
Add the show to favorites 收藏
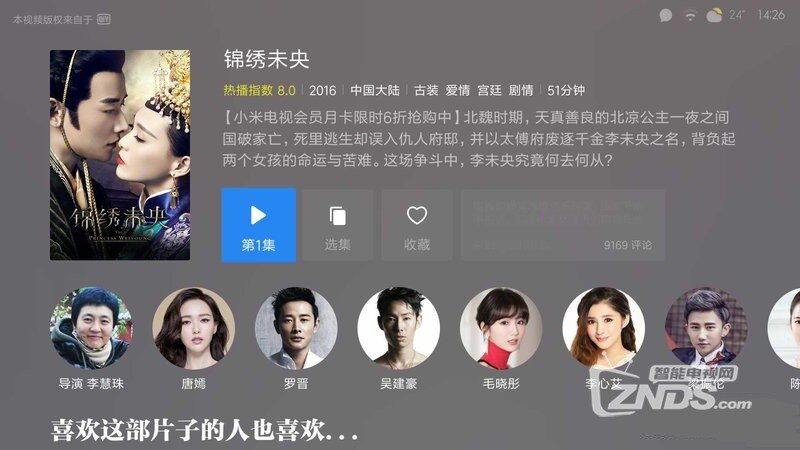417,225
